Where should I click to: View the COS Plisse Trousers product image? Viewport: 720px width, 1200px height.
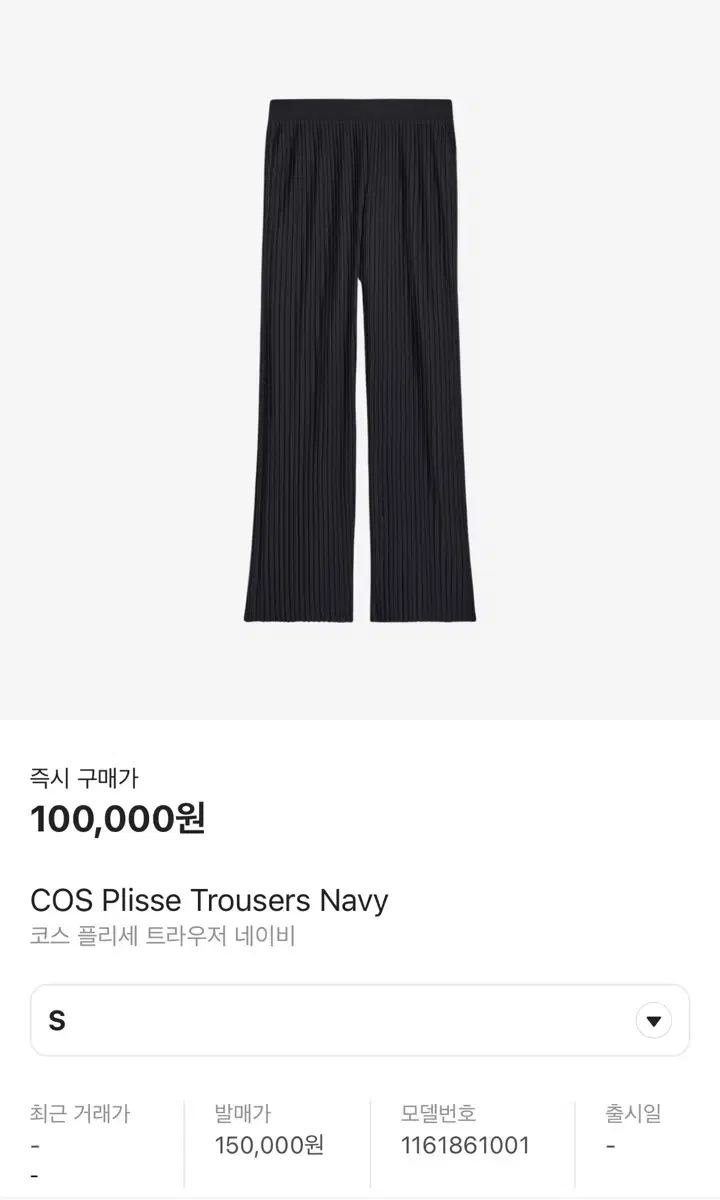click(x=360, y=360)
